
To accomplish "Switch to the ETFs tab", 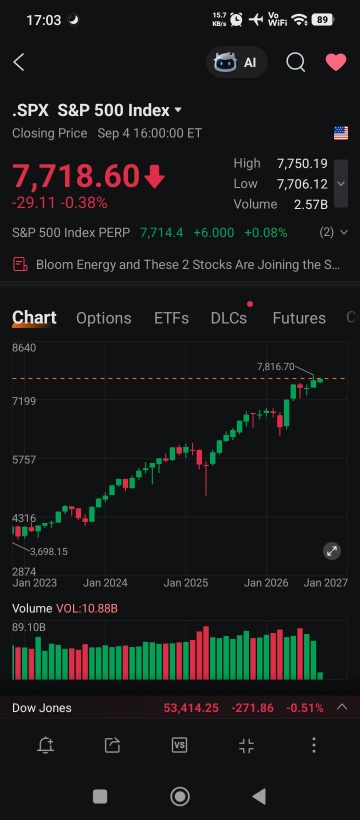I will click(171, 318).
